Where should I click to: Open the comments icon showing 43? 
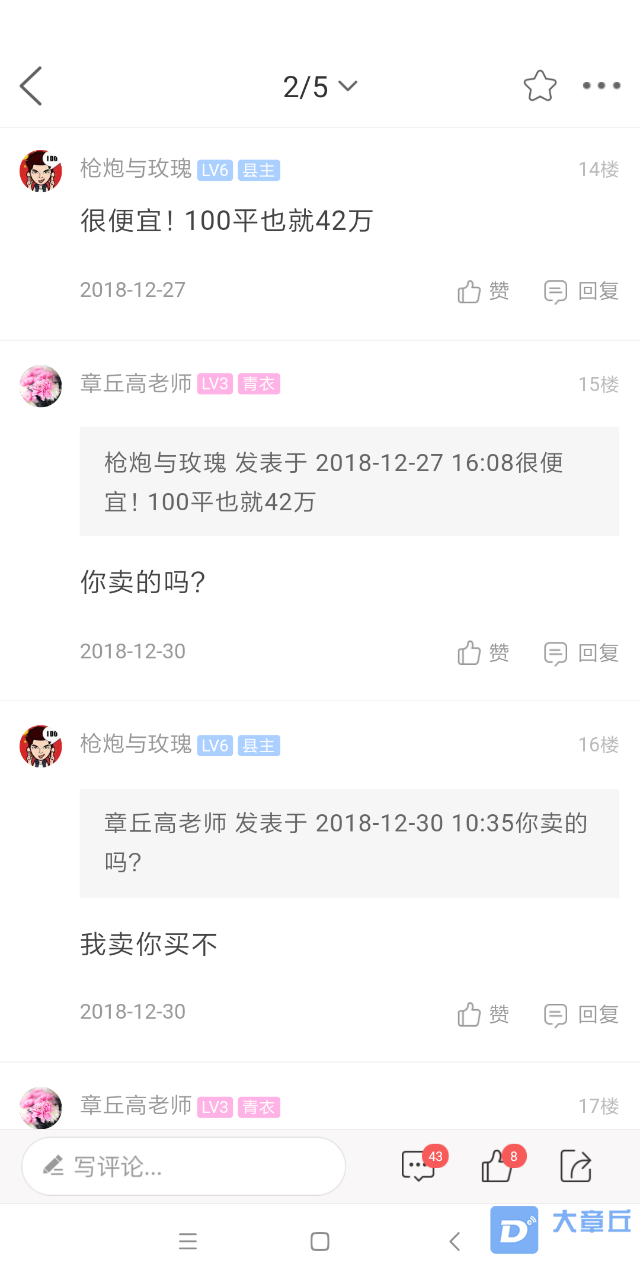pos(418,1166)
